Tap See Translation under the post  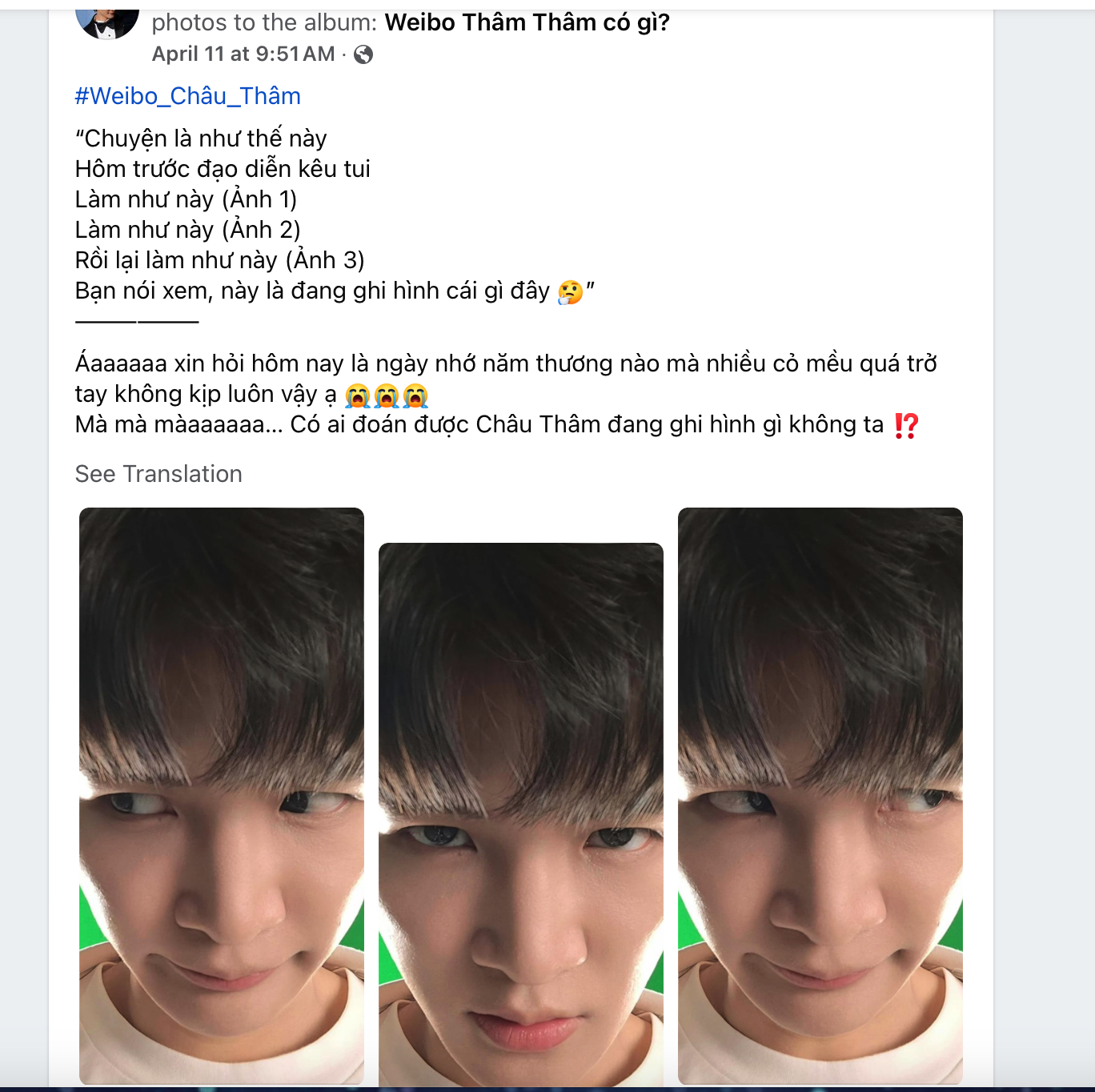point(158,474)
